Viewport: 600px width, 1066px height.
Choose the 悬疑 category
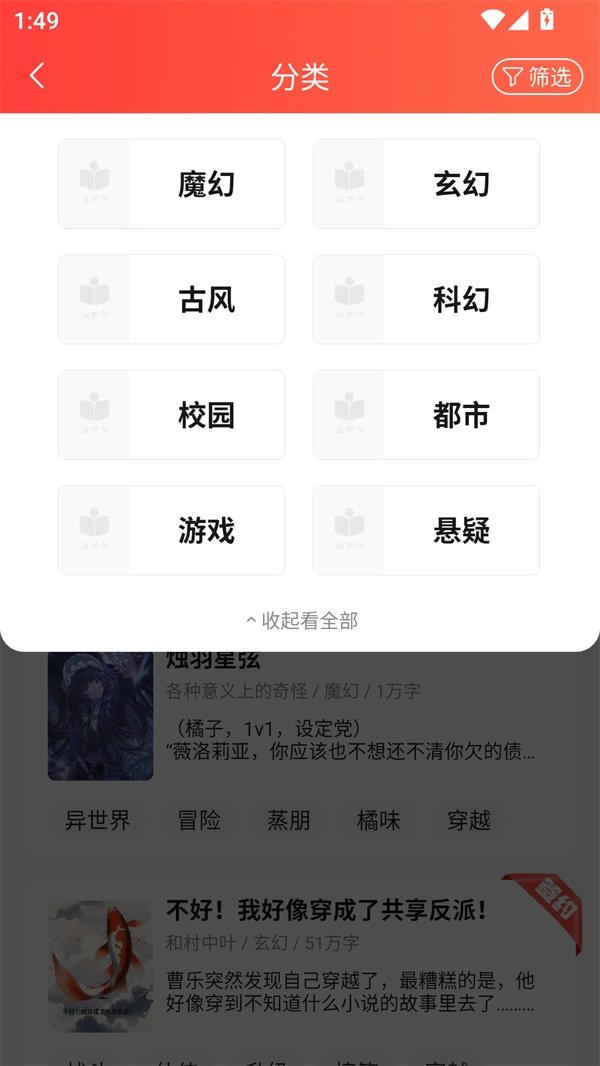pyautogui.click(x=426, y=530)
